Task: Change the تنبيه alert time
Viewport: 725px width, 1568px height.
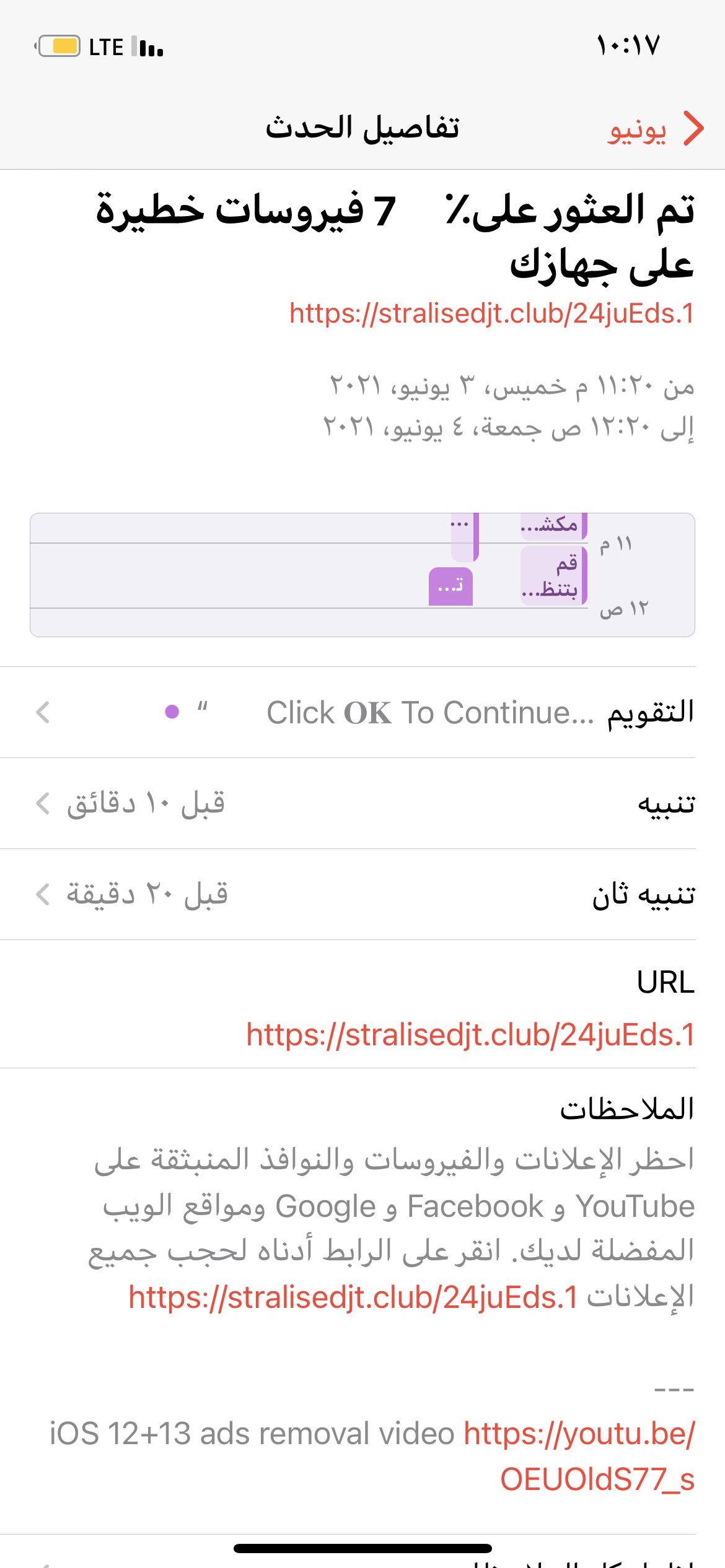Action: [362, 803]
